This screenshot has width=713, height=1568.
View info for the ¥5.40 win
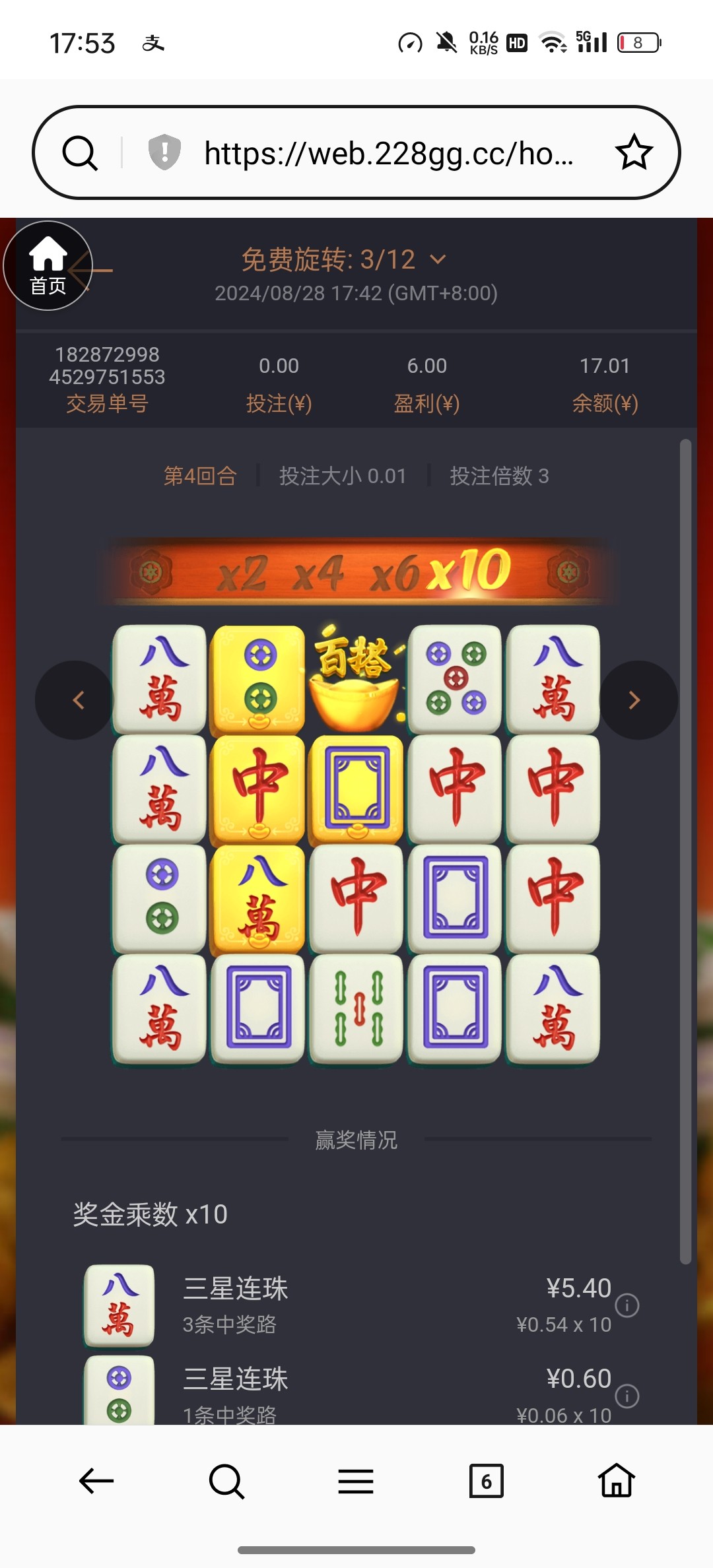click(x=627, y=1305)
